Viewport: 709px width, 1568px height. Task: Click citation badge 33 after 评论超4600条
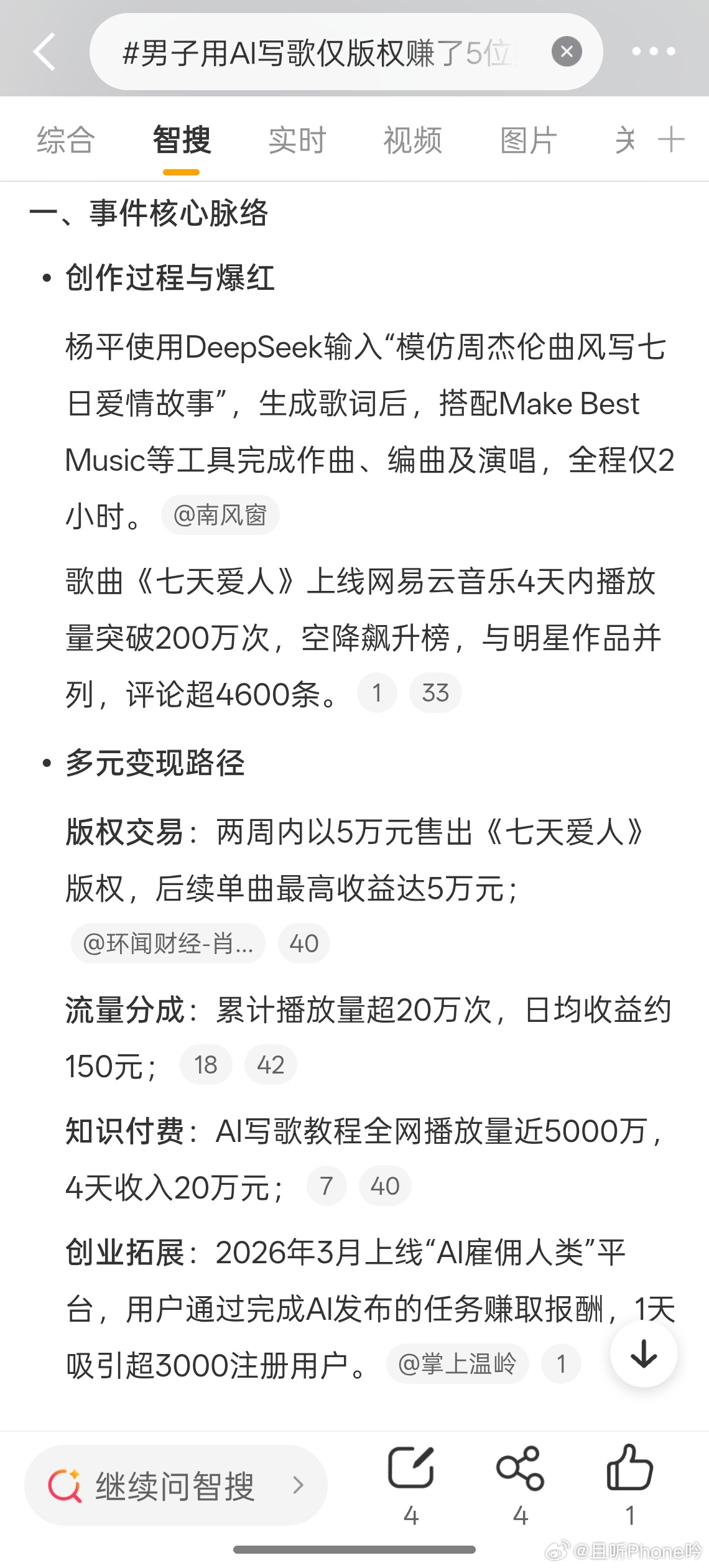click(x=436, y=693)
